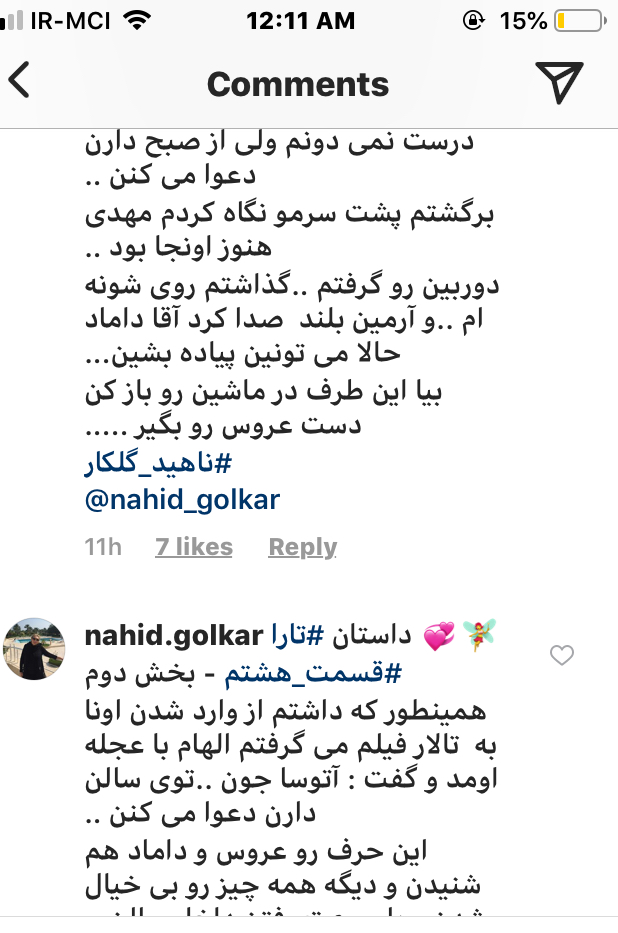The width and height of the screenshot is (618, 933).
Task: View the 7 likes list
Action: click(x=193, y=547)
